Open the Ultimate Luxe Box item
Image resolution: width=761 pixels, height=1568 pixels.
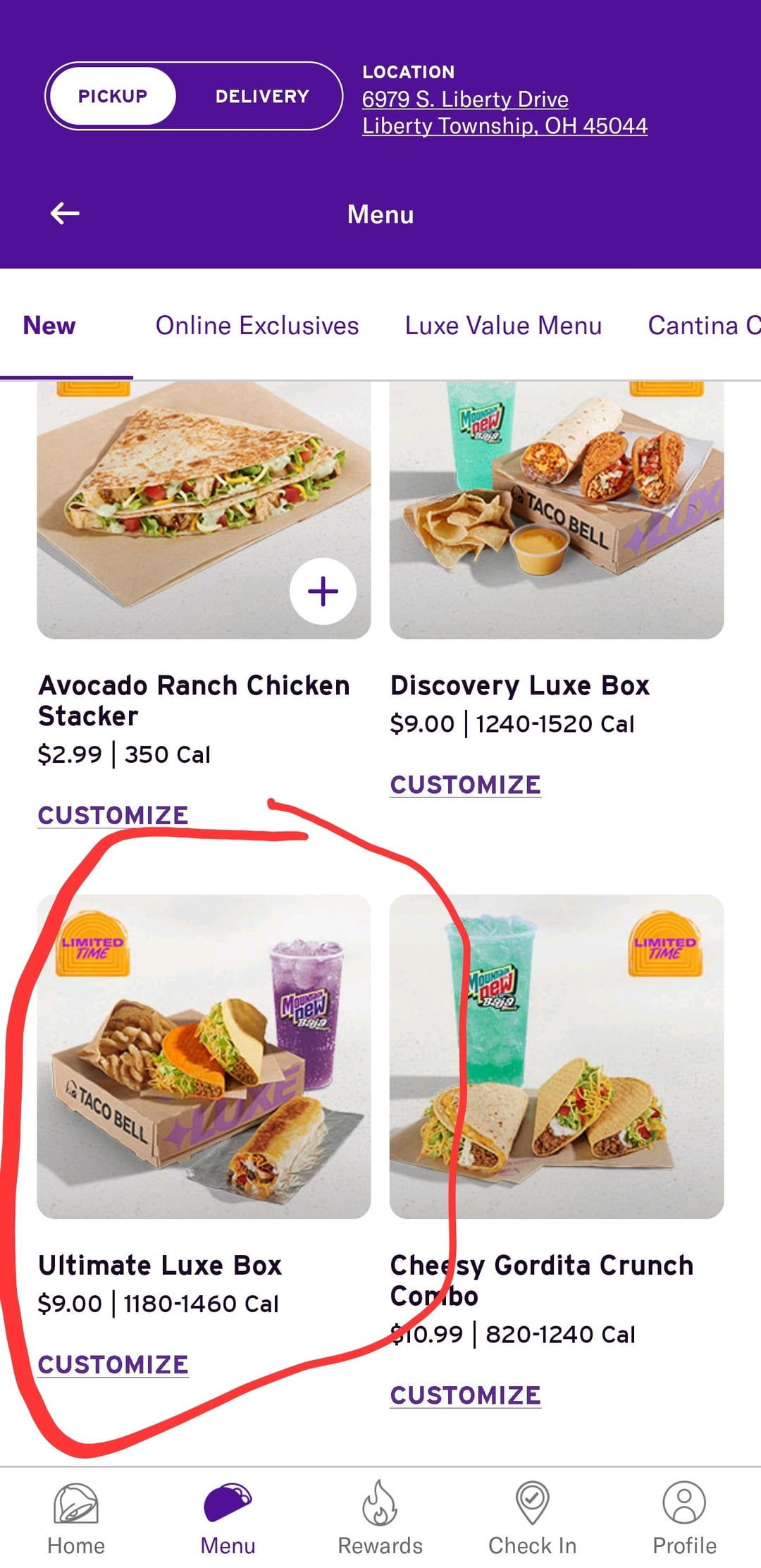[204, 1056]
